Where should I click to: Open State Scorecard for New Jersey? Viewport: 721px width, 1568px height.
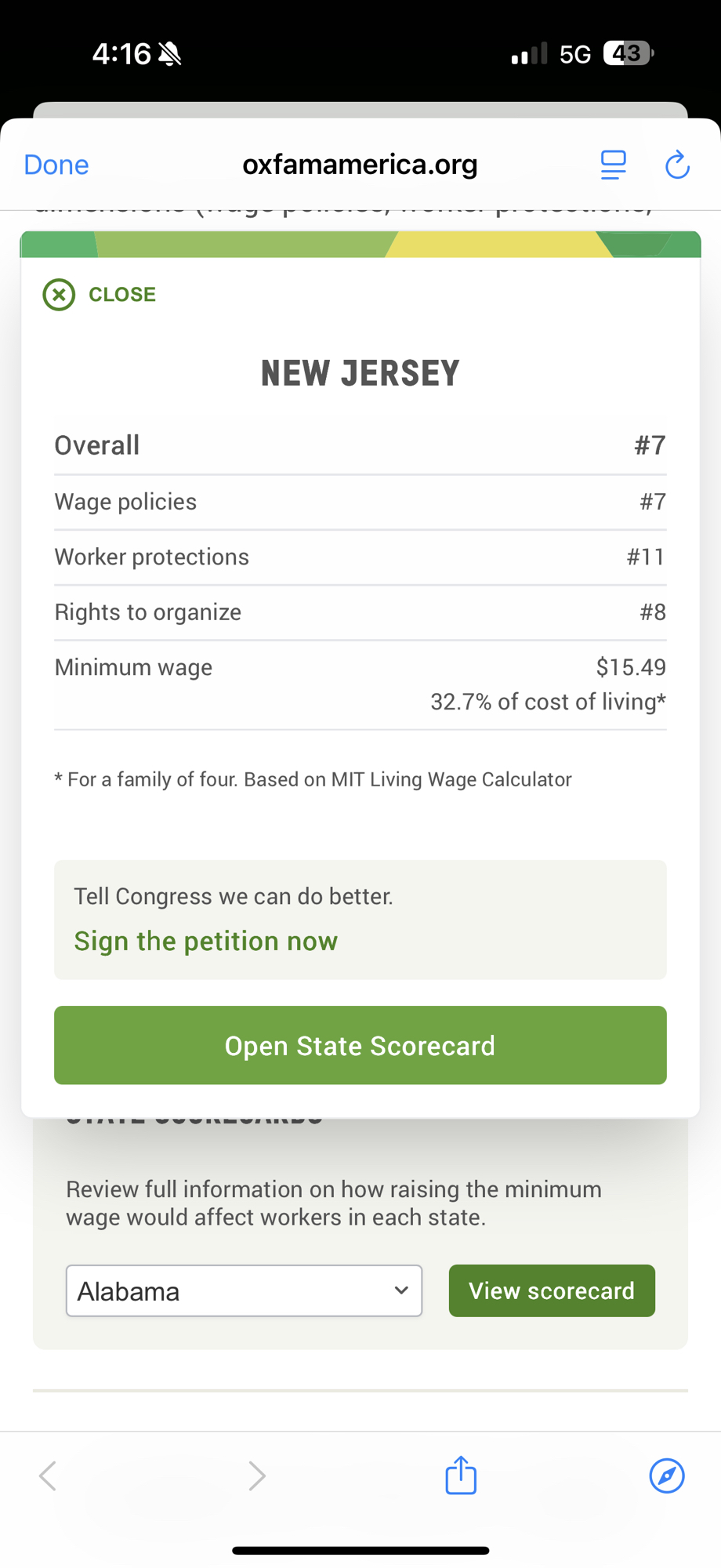point(360,1045)
